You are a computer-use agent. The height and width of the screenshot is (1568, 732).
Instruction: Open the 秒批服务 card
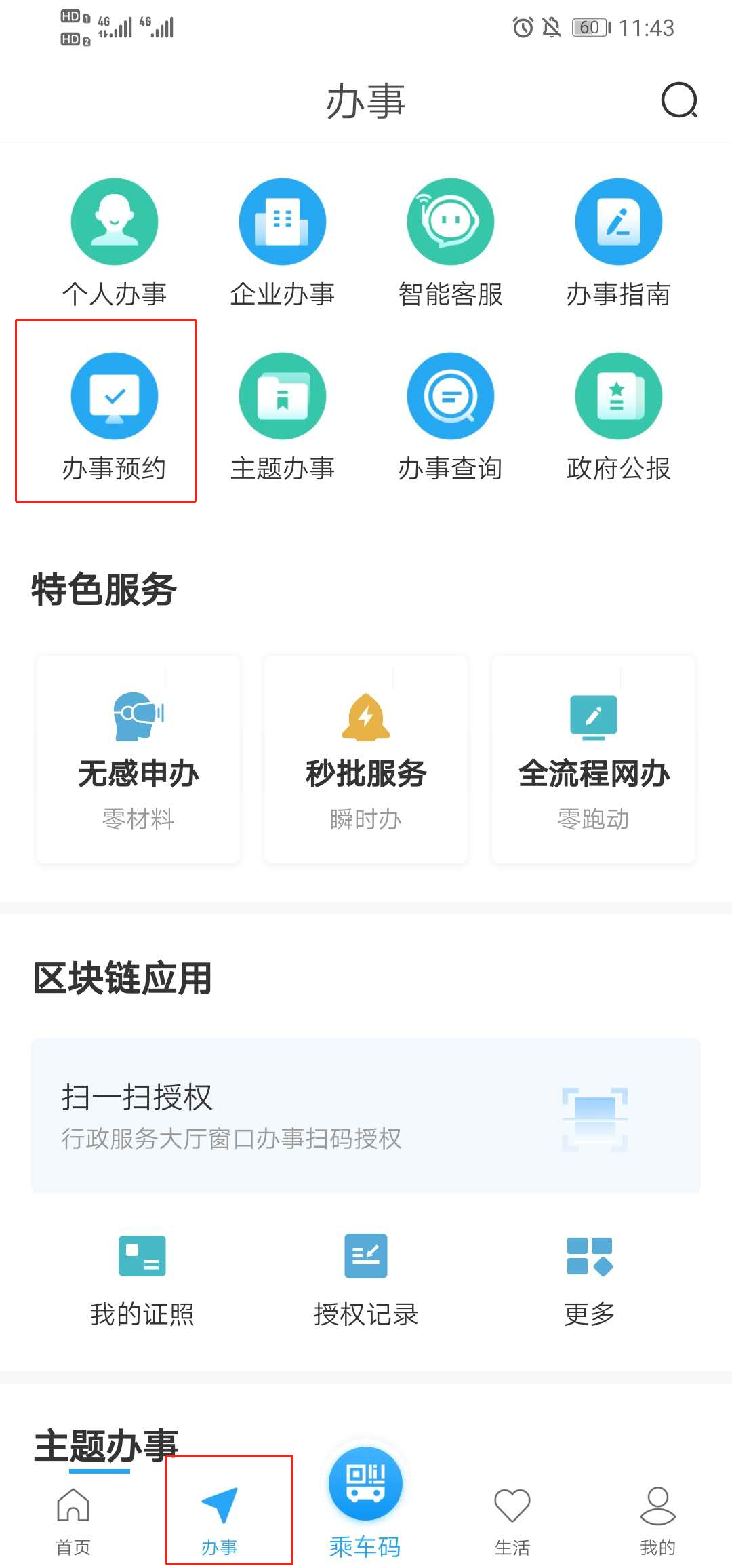click(366, 760)
